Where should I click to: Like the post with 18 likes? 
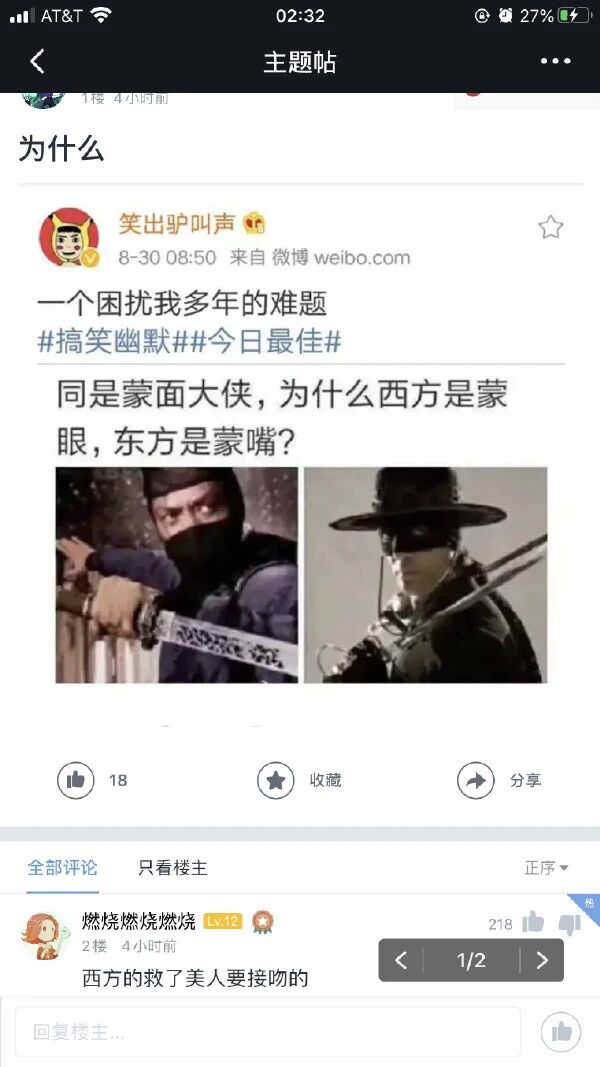[x=76, y=780]
